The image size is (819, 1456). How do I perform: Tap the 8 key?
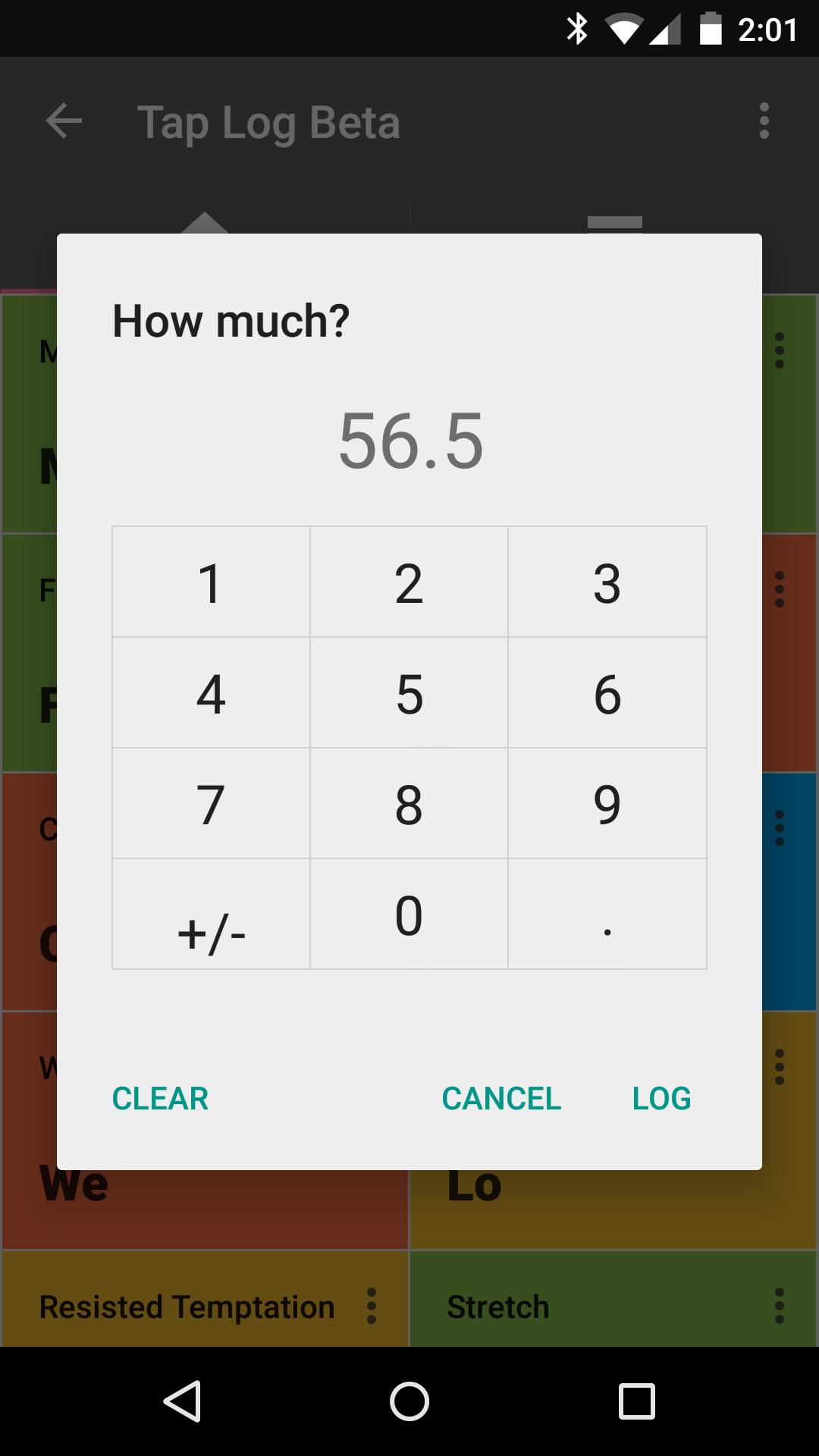409,804
